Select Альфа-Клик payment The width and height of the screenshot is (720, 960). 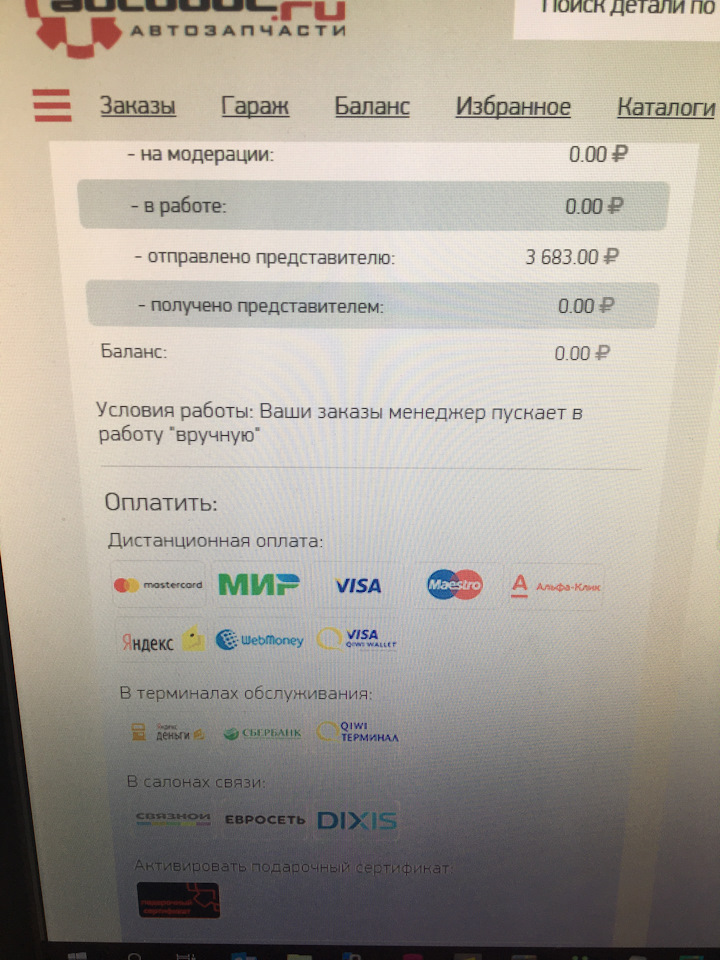coord(556,585)
